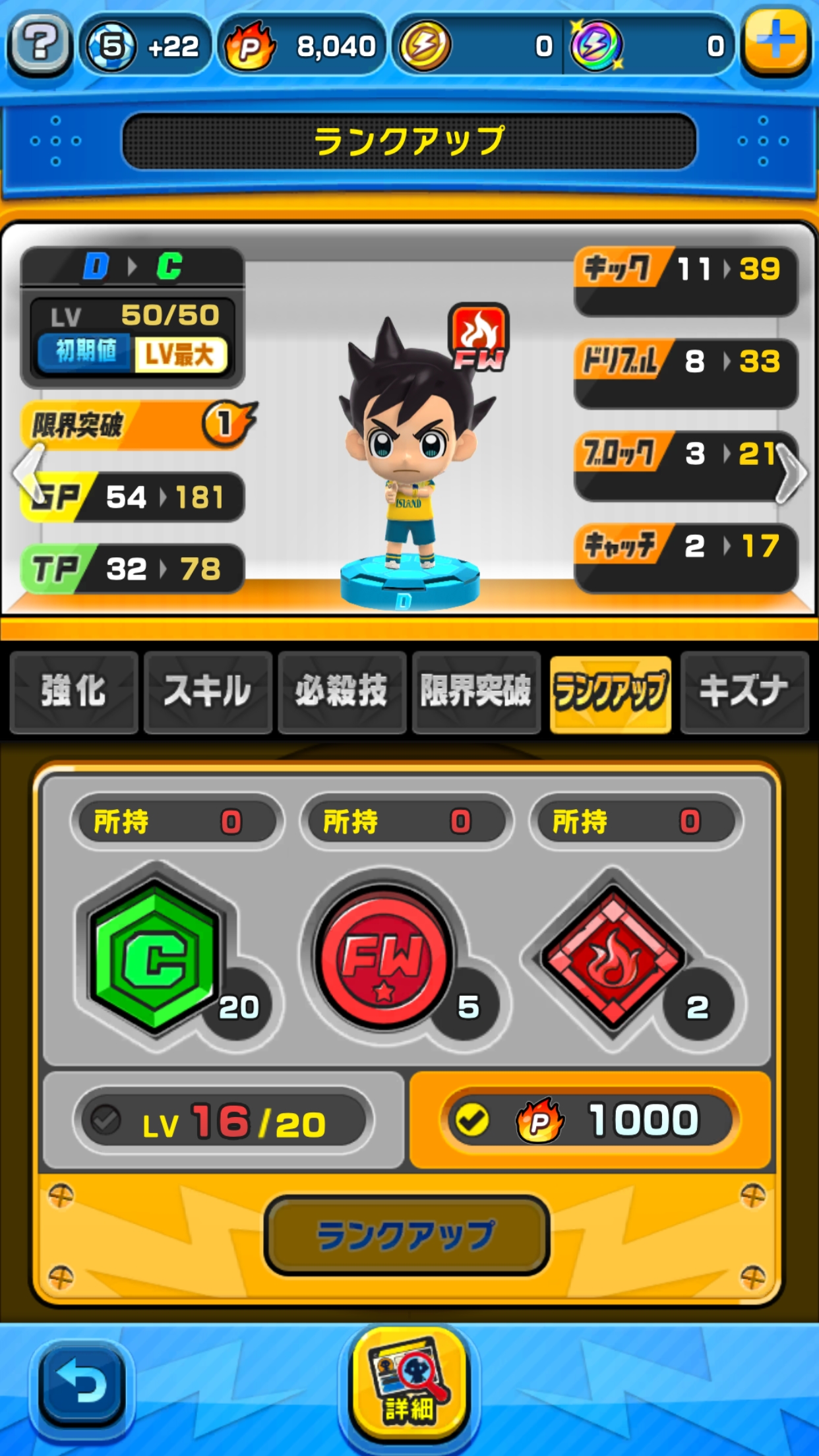The height and width of the screenshot is (1456, 819).
Task: Select the 限界突破 tab
Action: (476, 692)
